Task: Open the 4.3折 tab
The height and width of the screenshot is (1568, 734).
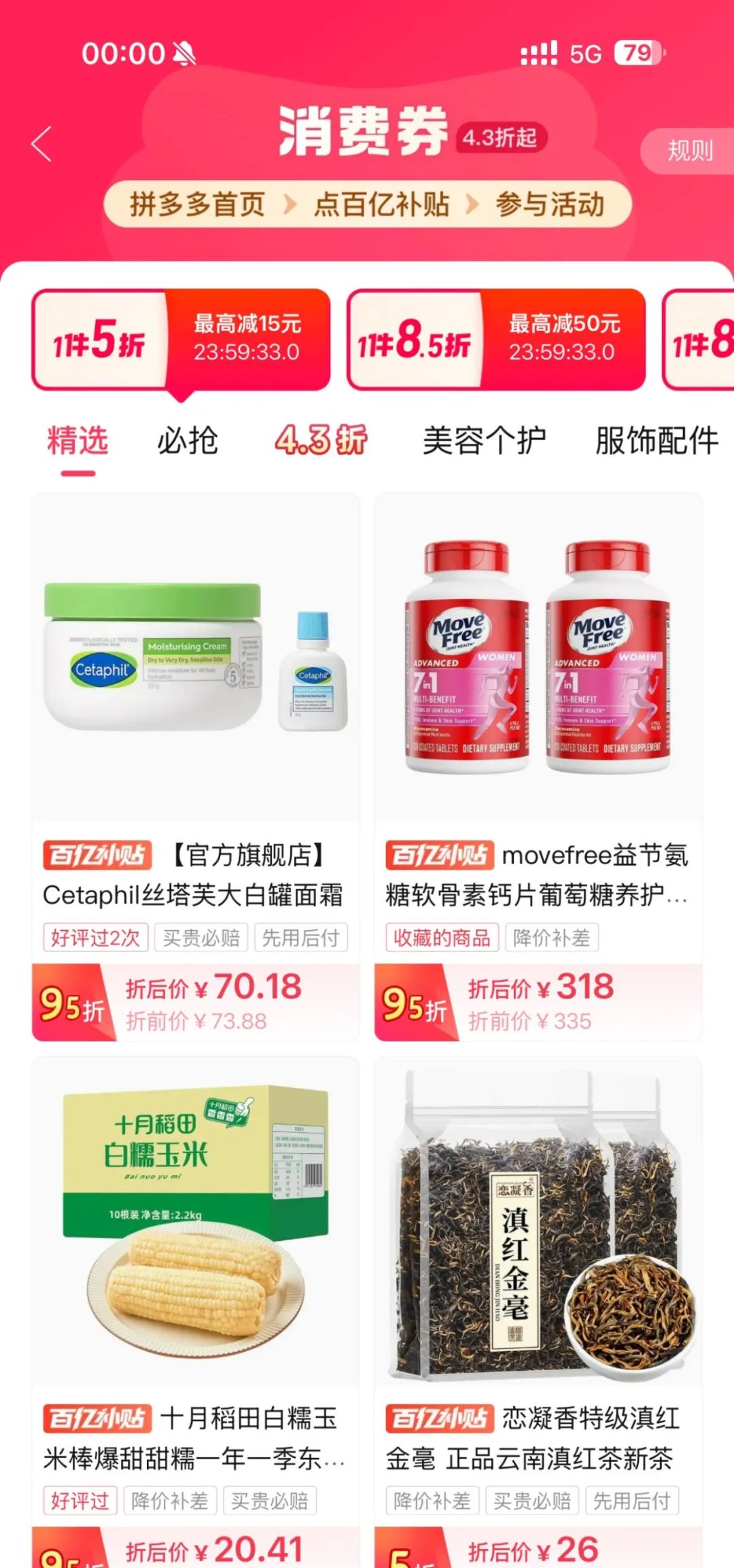Action: coord(321,441)
